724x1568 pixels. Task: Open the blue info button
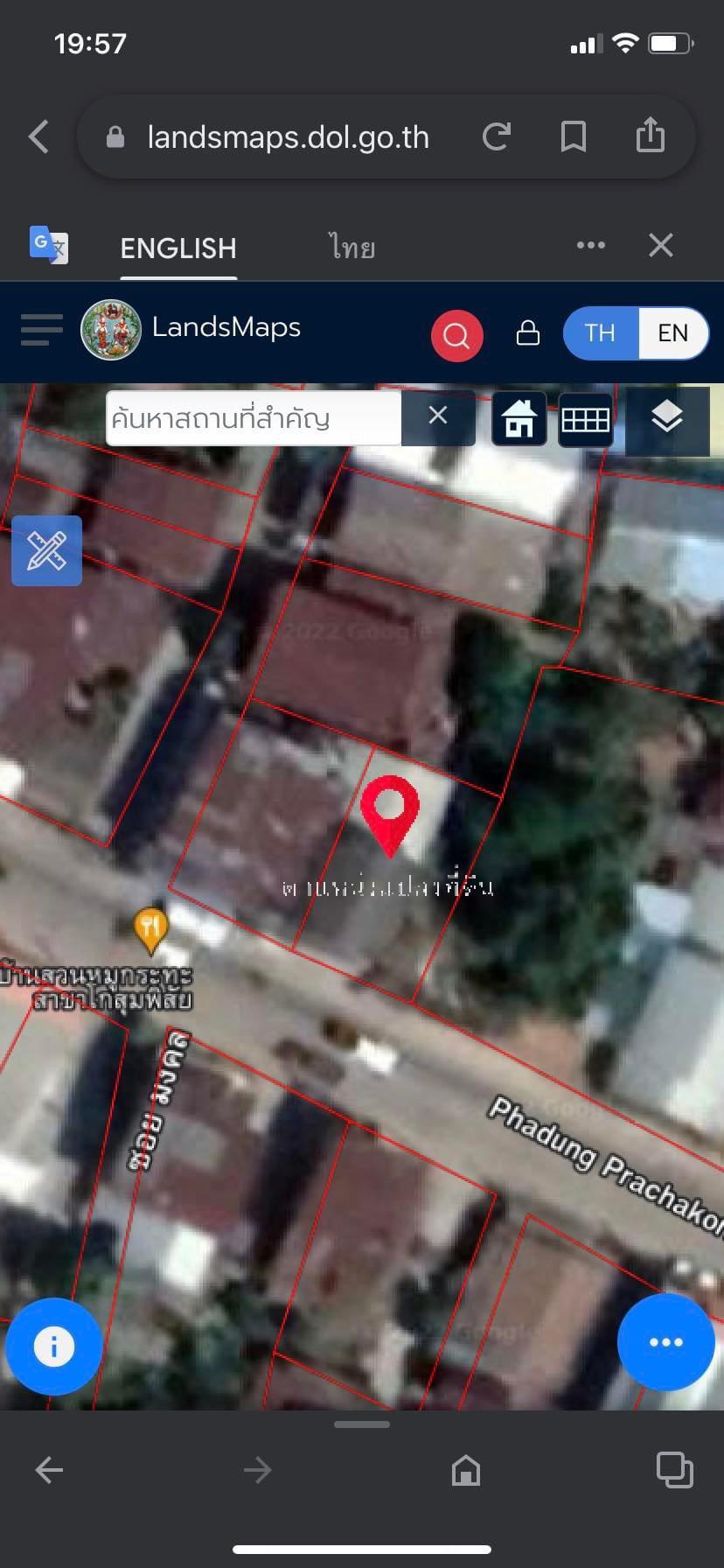pyautogui.click(x=54, y=1346)
